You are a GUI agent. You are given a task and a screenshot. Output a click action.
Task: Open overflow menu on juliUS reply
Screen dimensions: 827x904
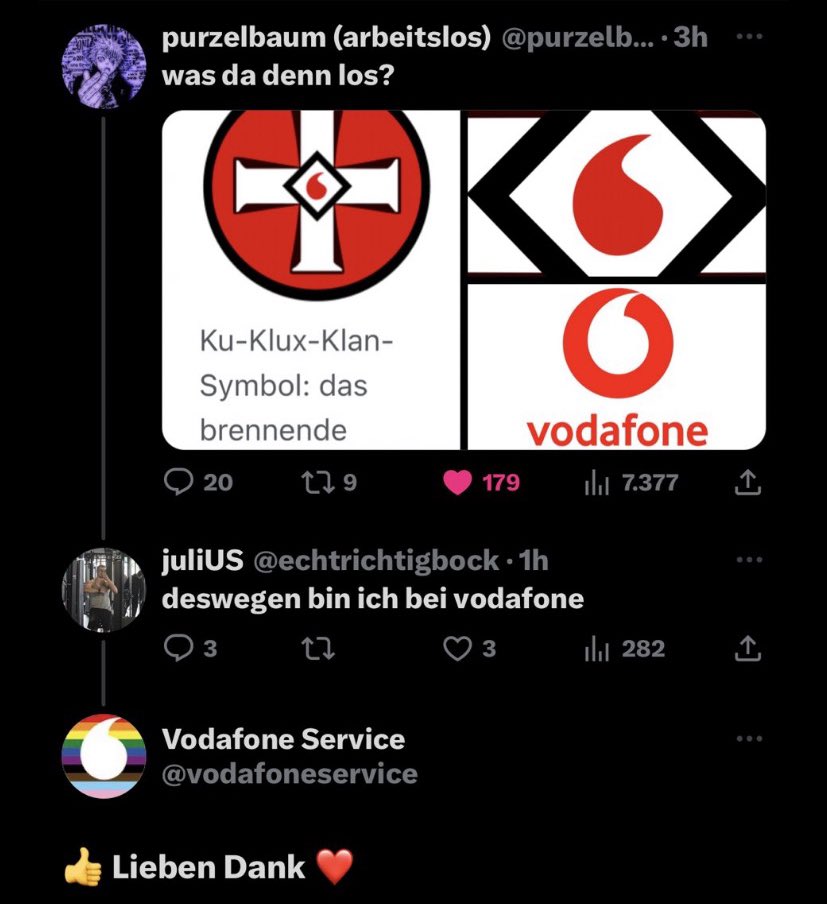746,560
